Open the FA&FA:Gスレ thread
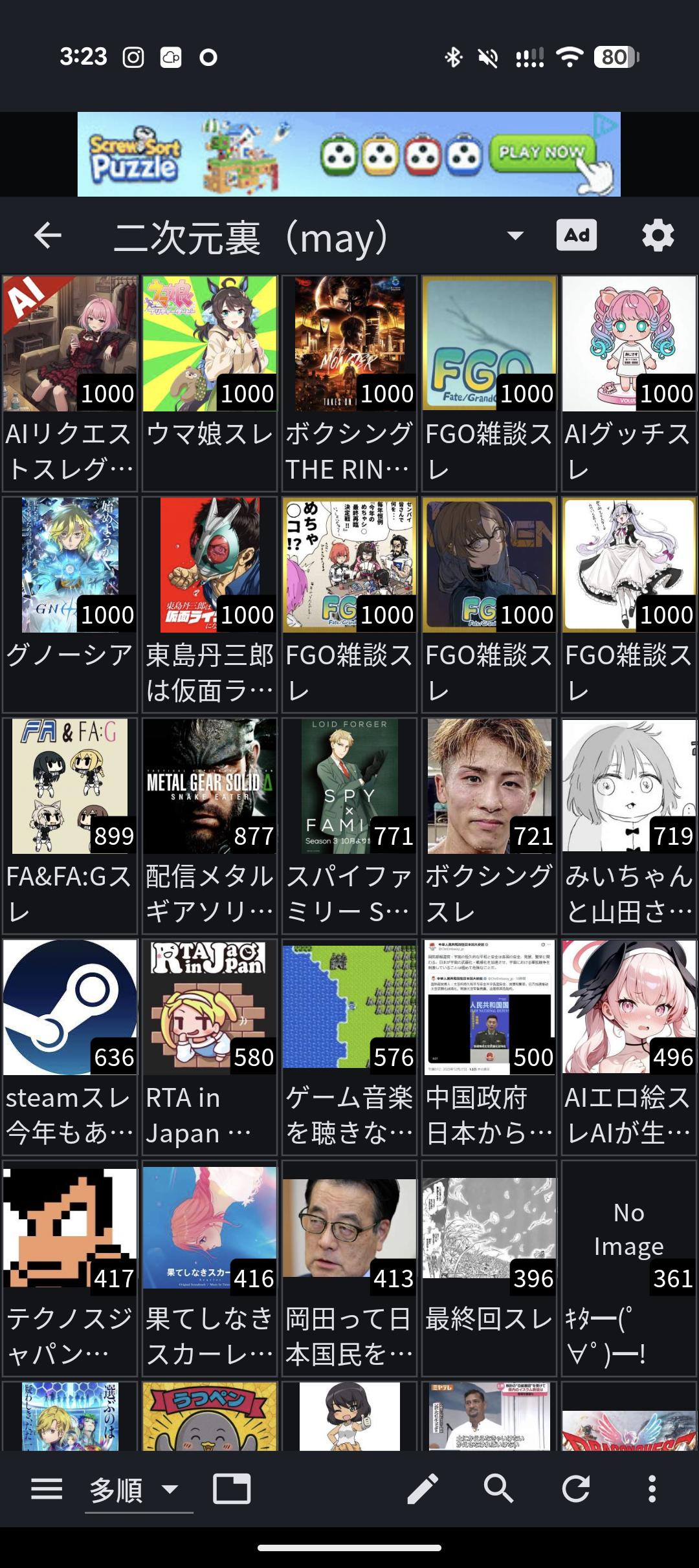This screenshot has width=699, height=1568. (70, 825)
